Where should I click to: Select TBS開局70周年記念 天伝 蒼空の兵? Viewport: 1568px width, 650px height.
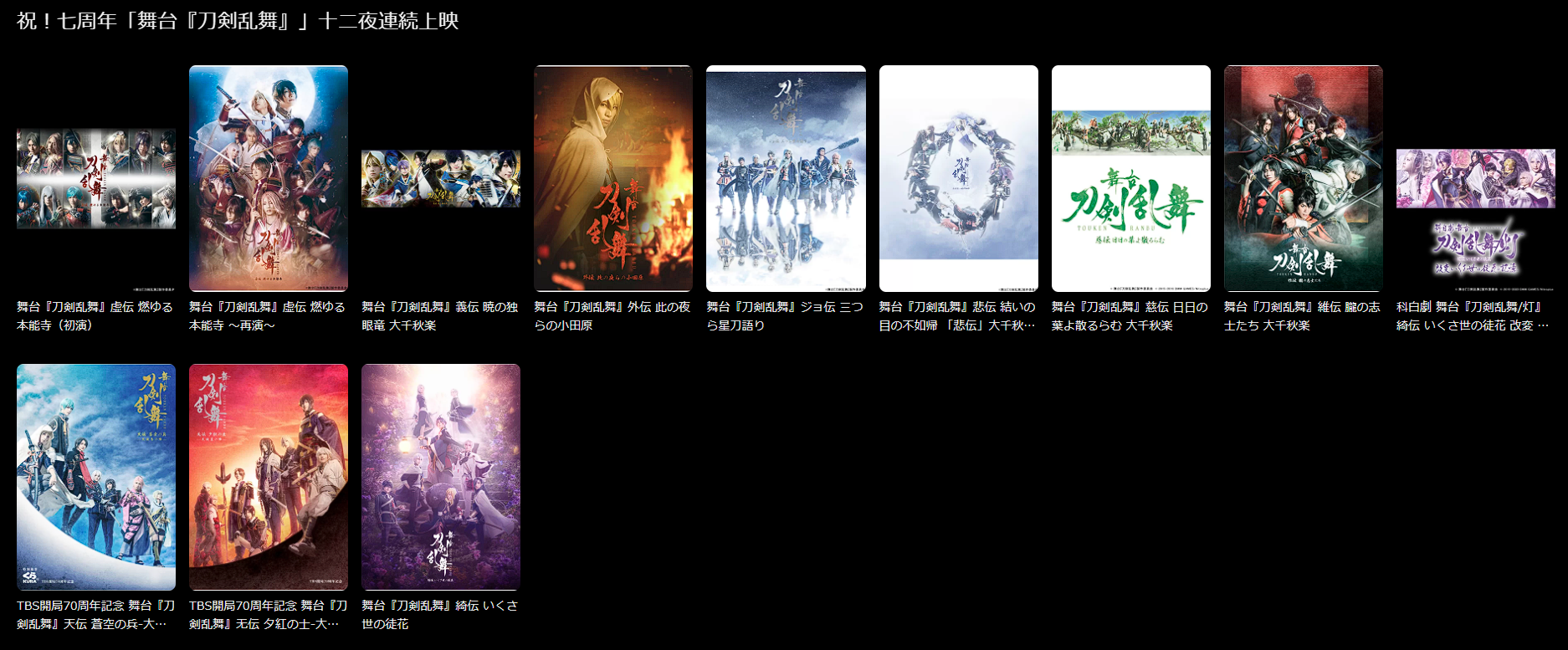coord(96,477)
